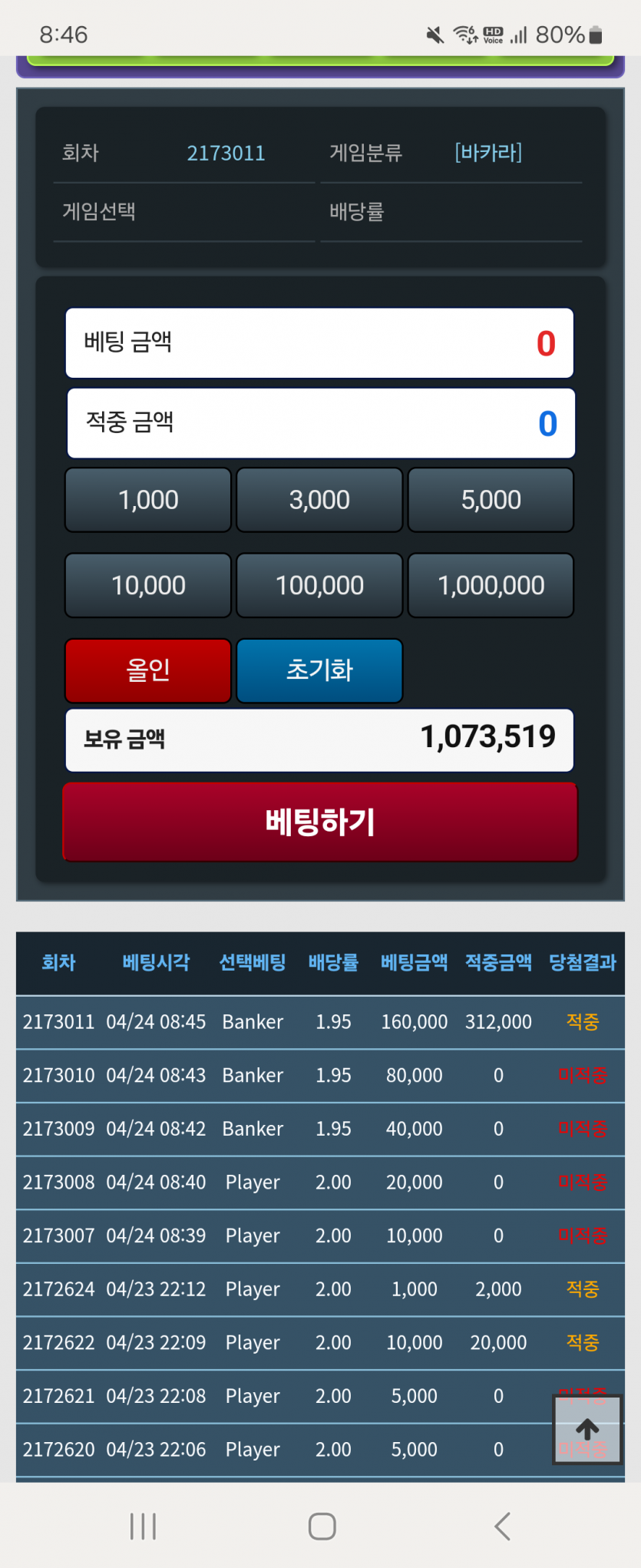Select the 5,000 amount button
641x1568 pixels.
point(491,500)
